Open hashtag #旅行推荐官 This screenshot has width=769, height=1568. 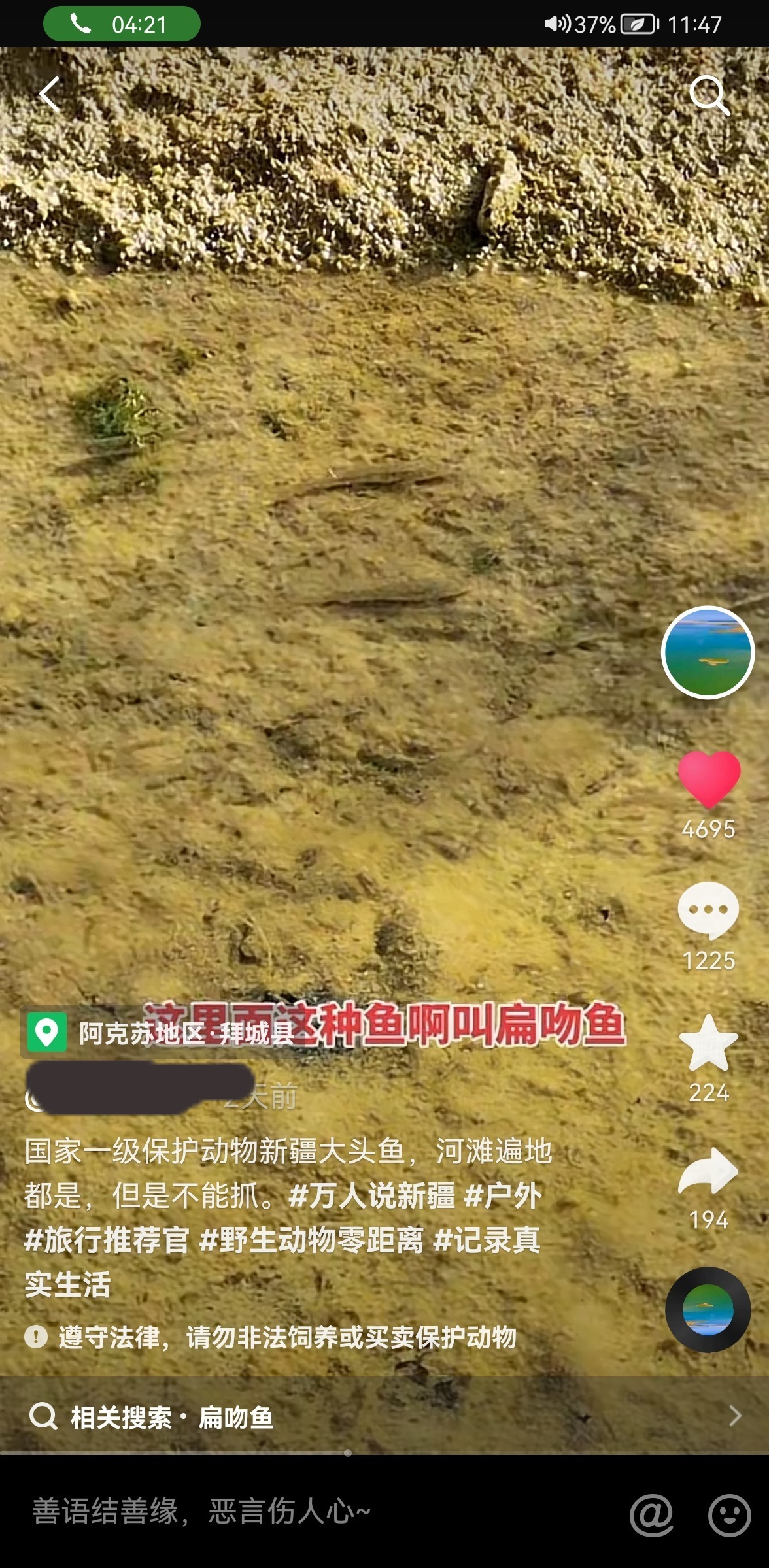click(107, 1240)
